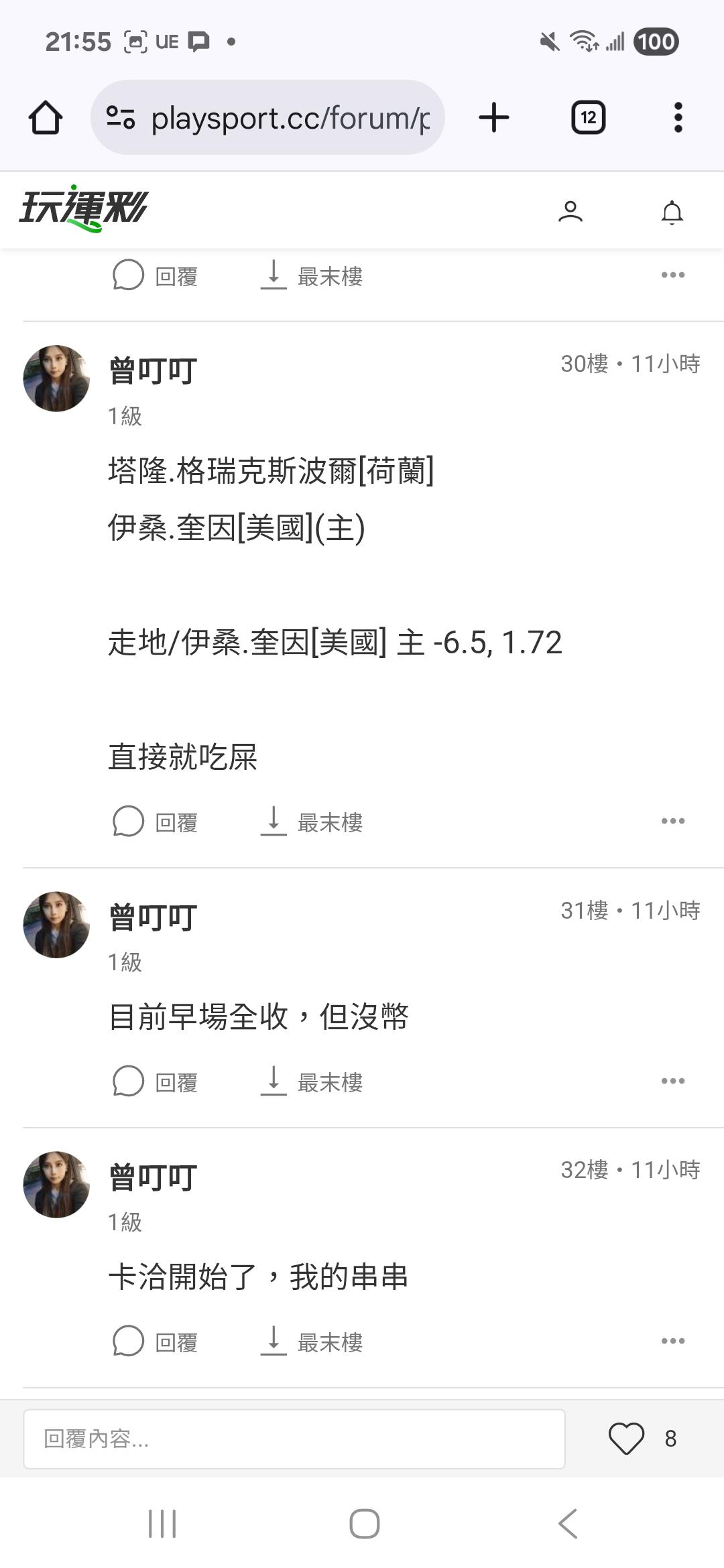This screenshot has height=1568, width=724.
Task: Reply to the 32樓 comment
Action: (x=156, y=1342)
